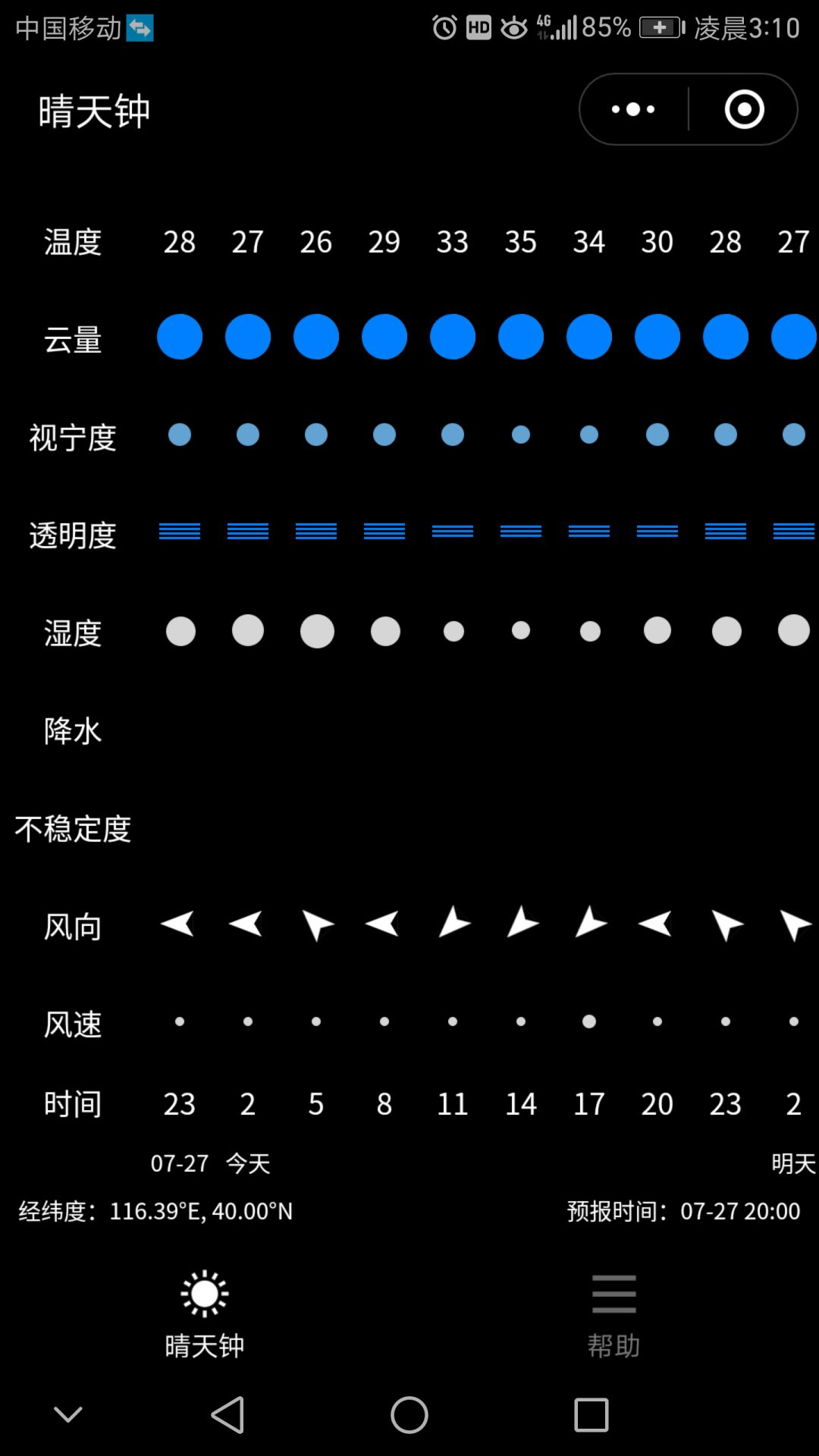
Task: Go to home screen via home button
Action: click(x=409, y=1415)
